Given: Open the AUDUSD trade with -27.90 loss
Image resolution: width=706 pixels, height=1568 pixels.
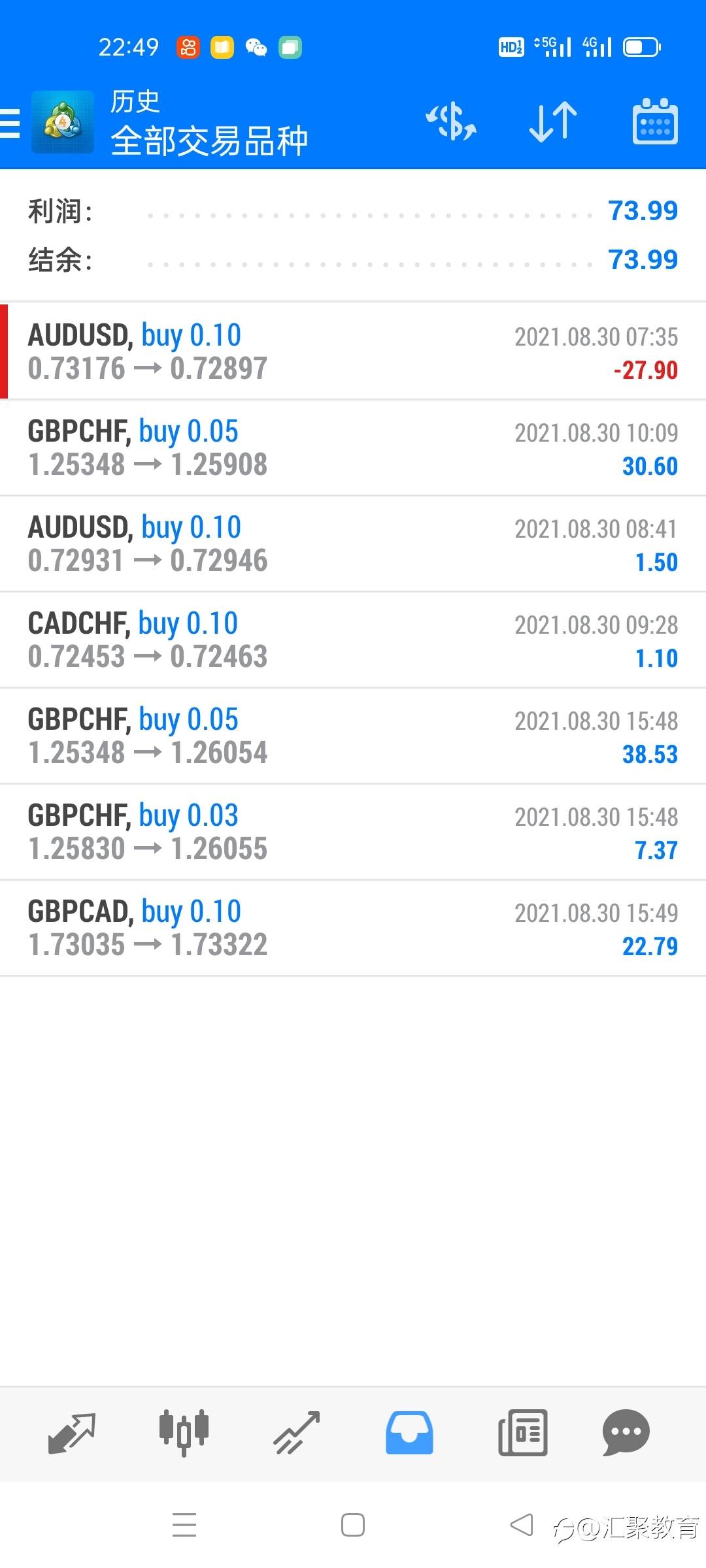Looking at the screenshot, I should click(353, 351).
